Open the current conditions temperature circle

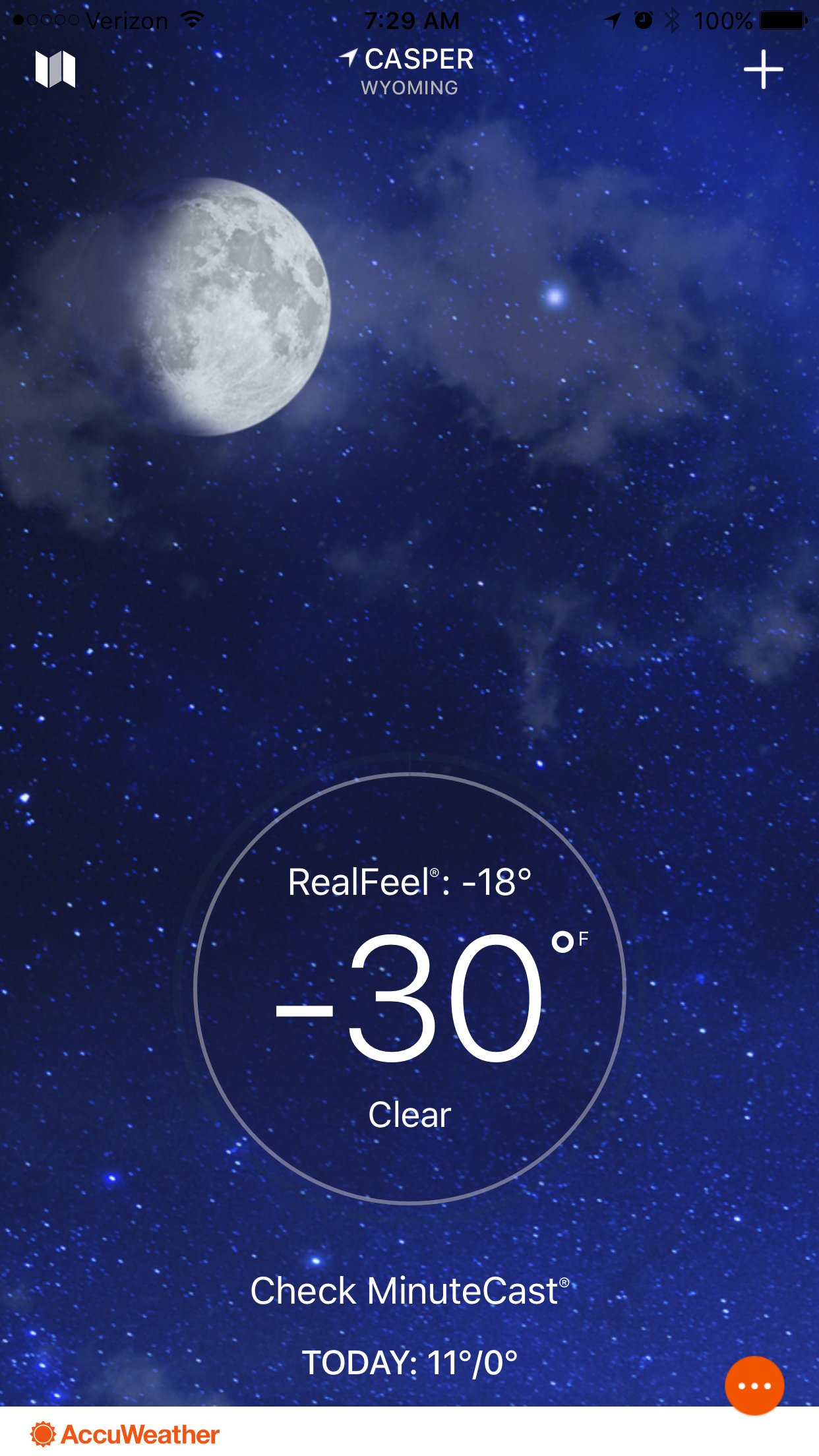tap(409, 988)
